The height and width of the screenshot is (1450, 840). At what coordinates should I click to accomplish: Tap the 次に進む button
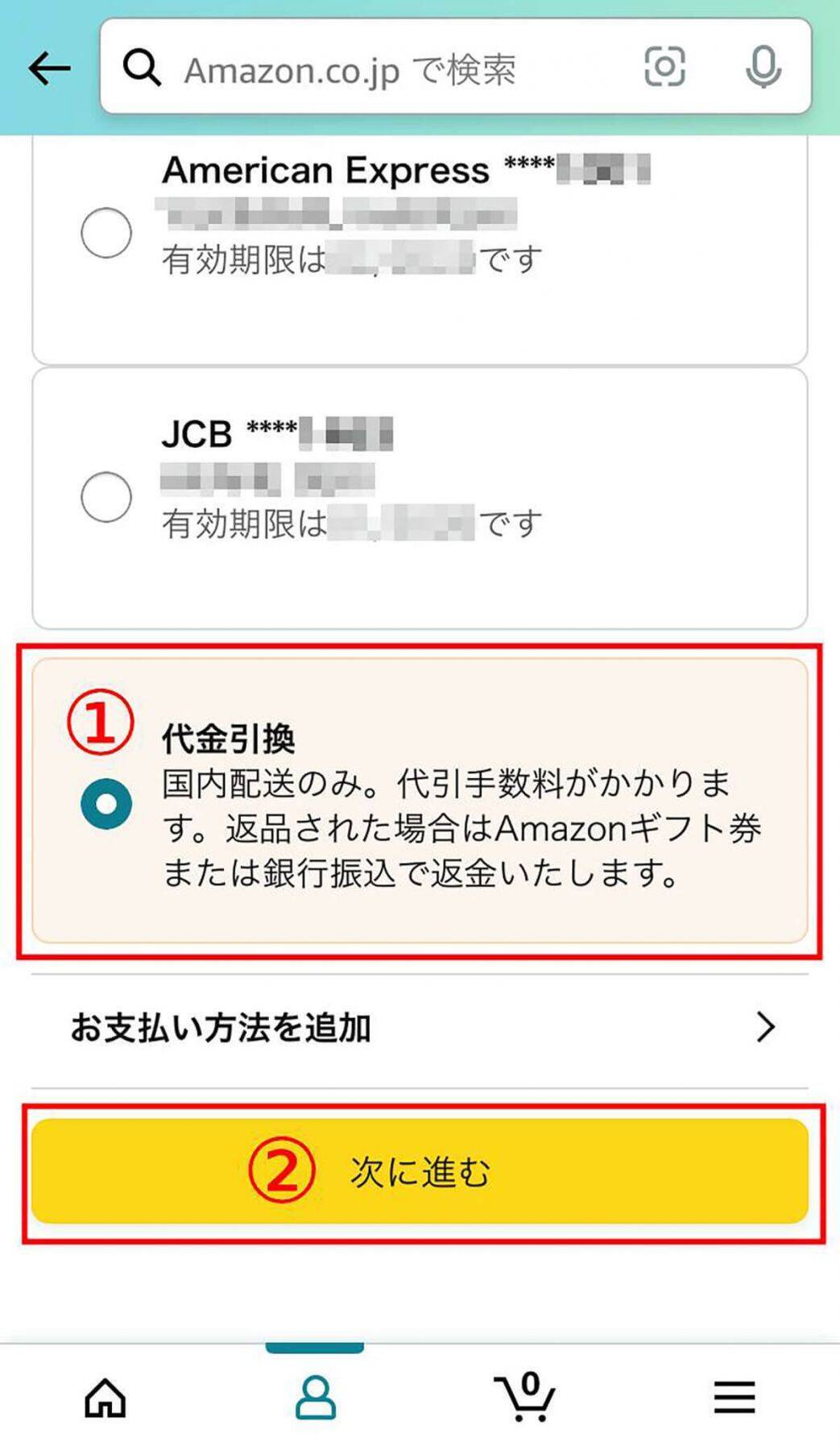tap(419, 1171)
